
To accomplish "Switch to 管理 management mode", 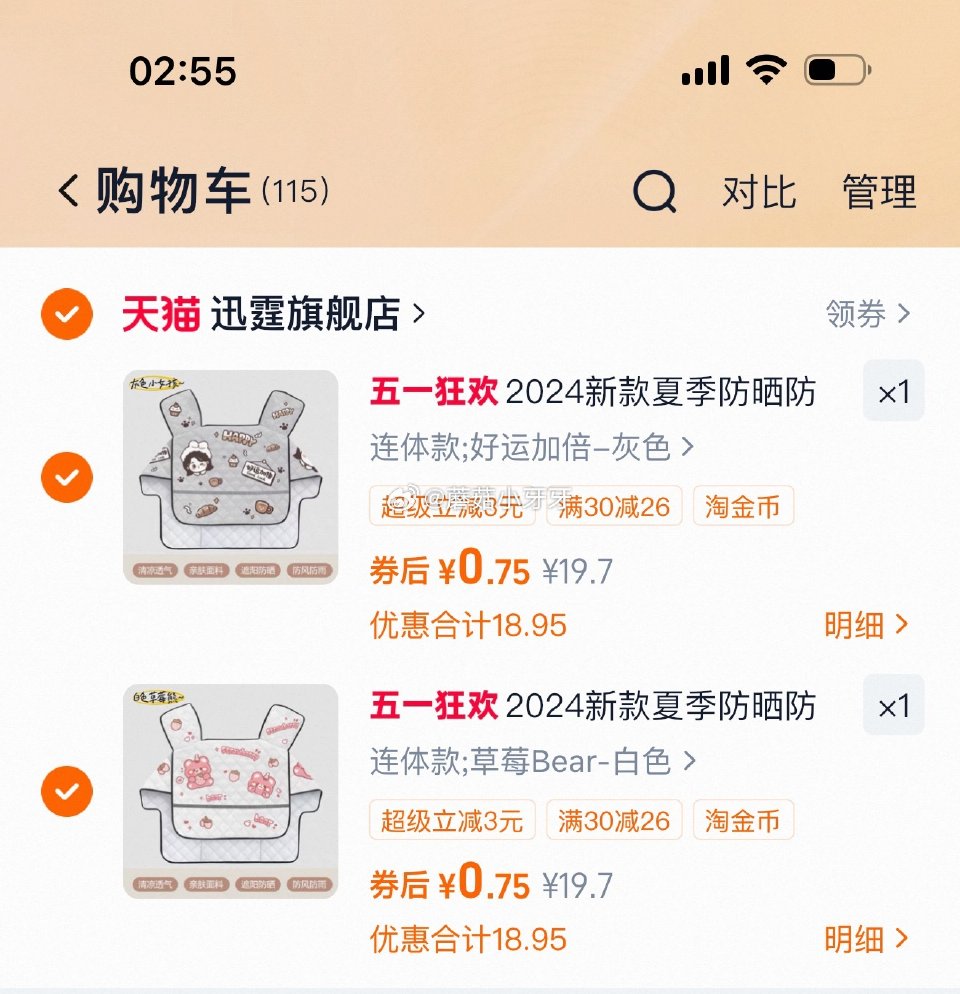I will (x=880, y=192).
